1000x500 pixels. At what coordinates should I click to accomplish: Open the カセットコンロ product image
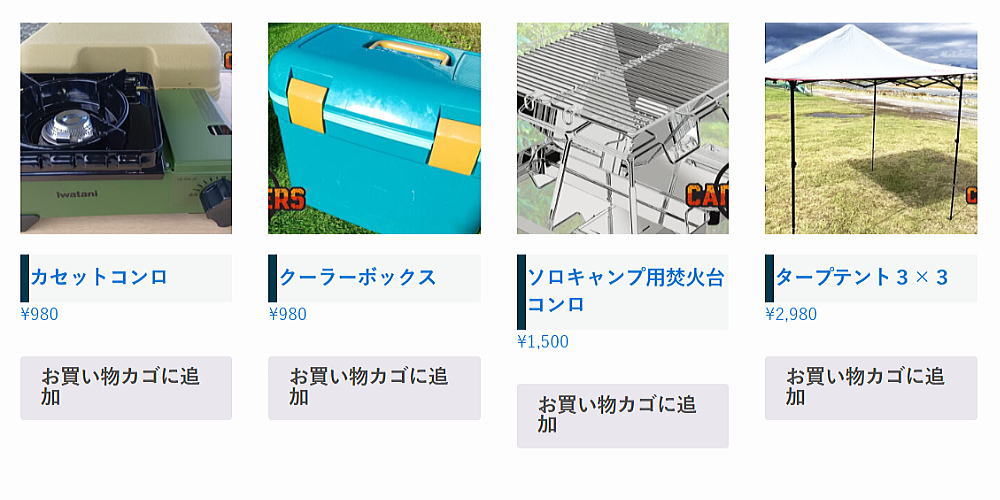126,128
